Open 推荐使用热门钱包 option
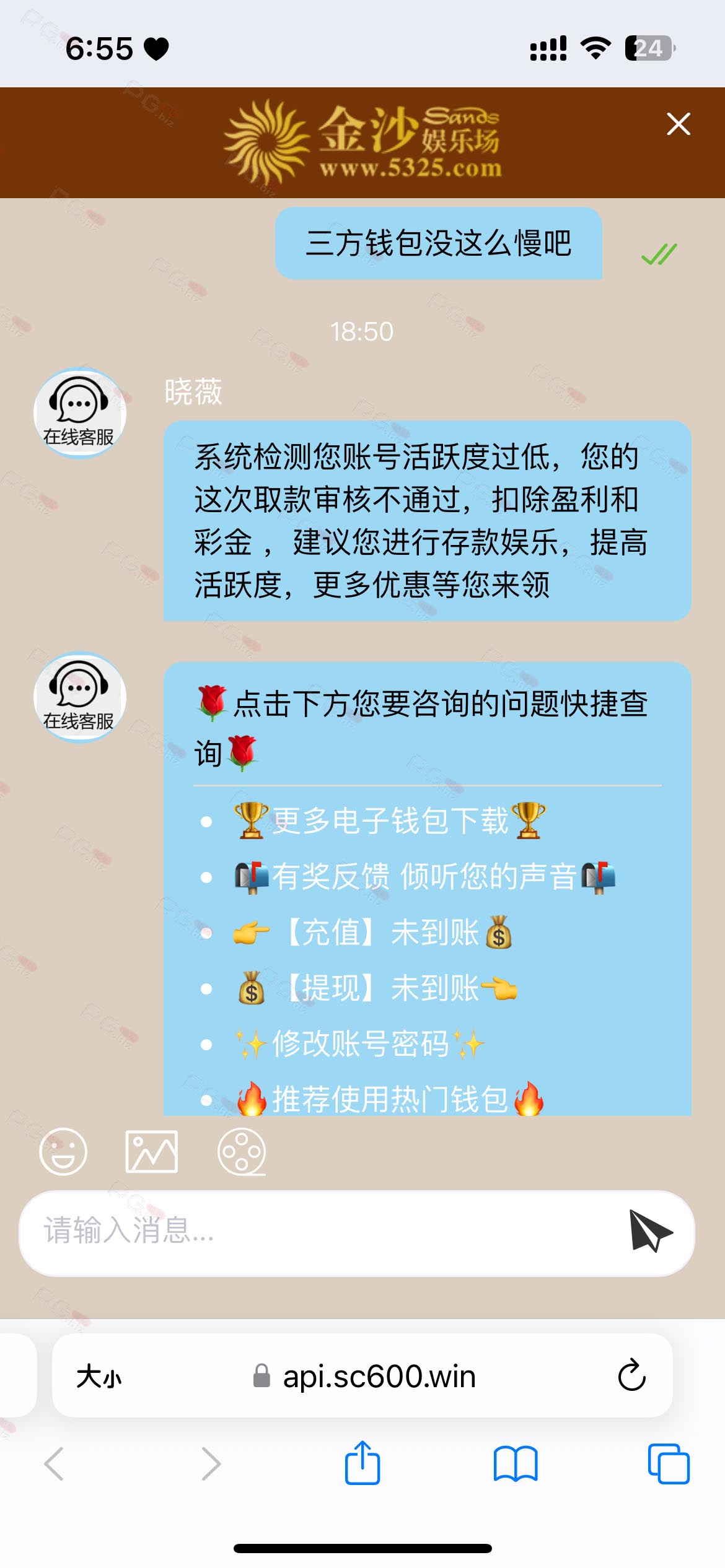 pyautogui.click(x=390, y=1099)
